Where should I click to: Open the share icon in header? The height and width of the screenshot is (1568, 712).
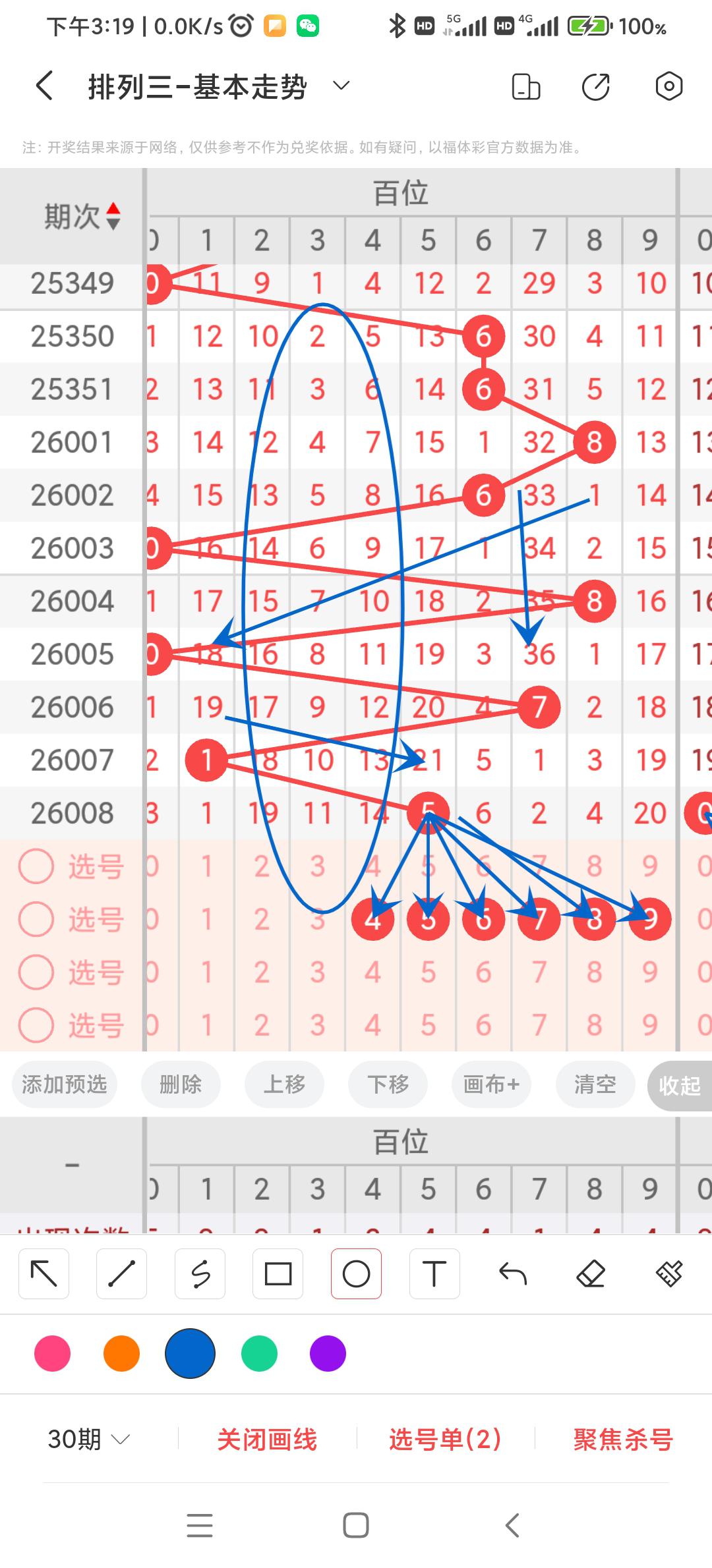(595, 86)
